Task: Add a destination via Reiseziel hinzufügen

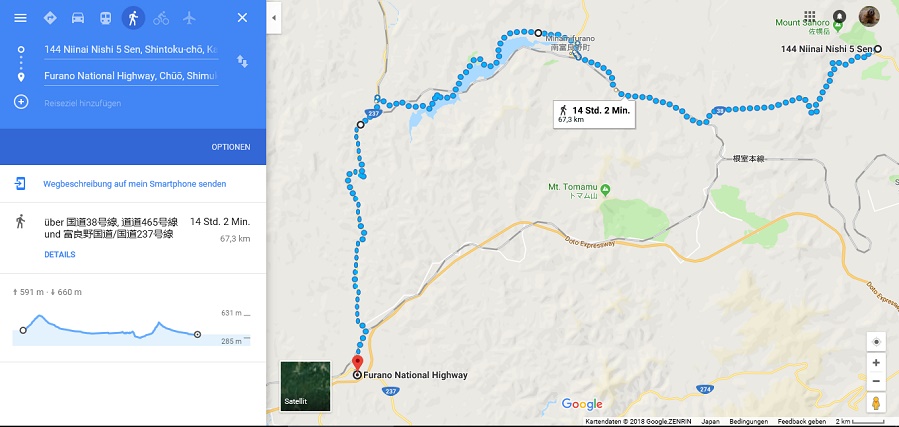Action: click(82, 103)
